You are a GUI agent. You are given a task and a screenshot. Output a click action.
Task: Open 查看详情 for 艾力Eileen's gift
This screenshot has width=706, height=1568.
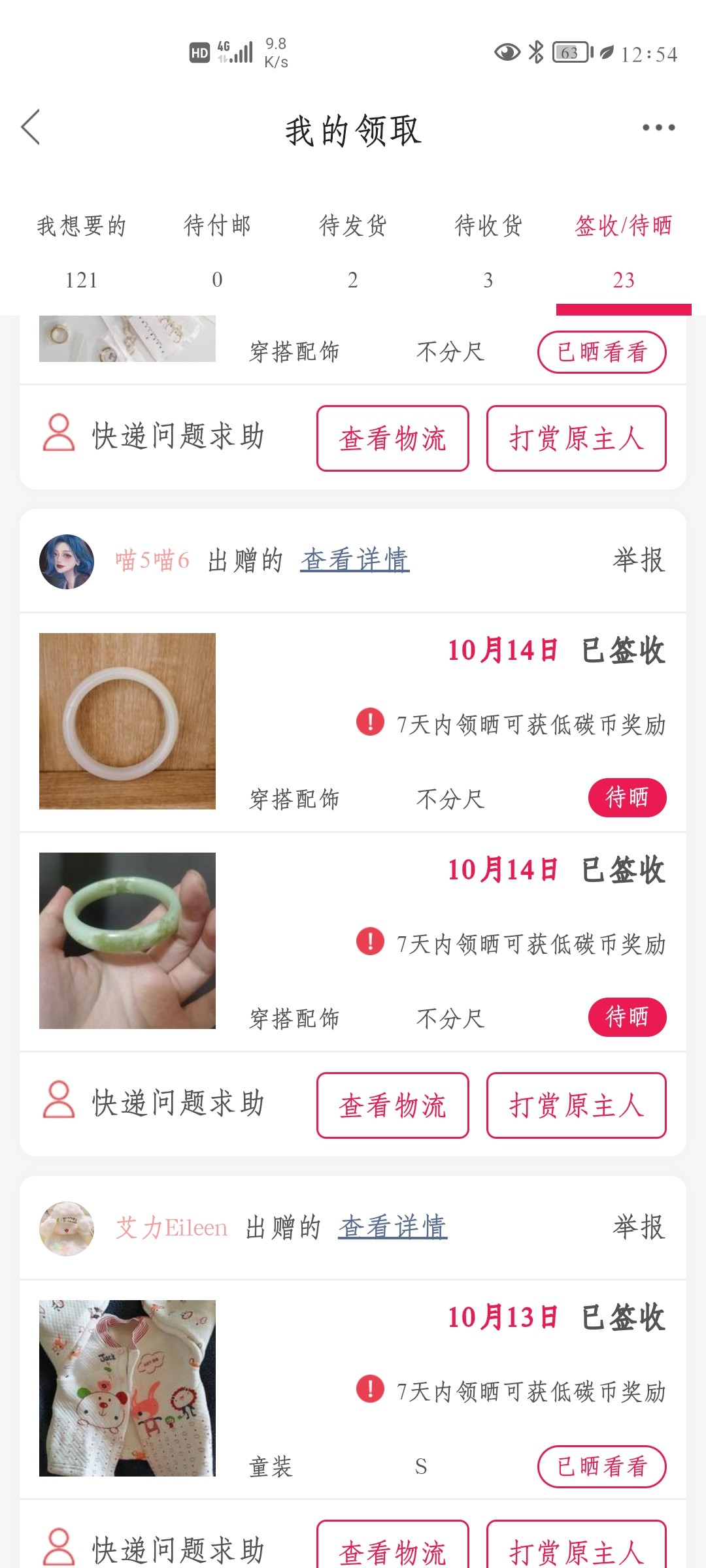(x=393, y=1228)
